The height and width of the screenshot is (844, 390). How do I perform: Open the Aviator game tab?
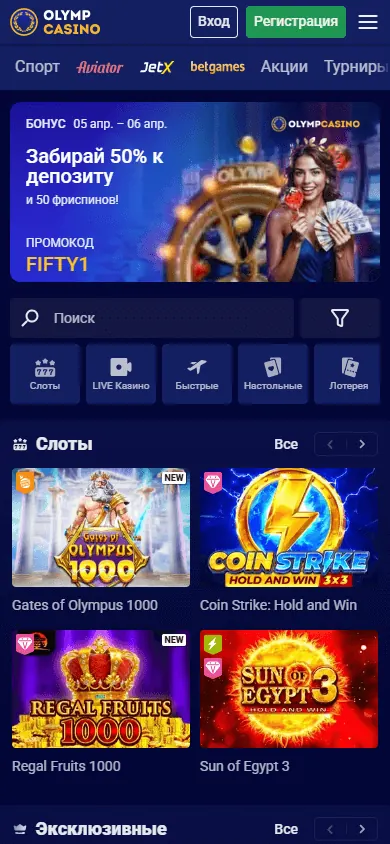[x=100, y=67]
